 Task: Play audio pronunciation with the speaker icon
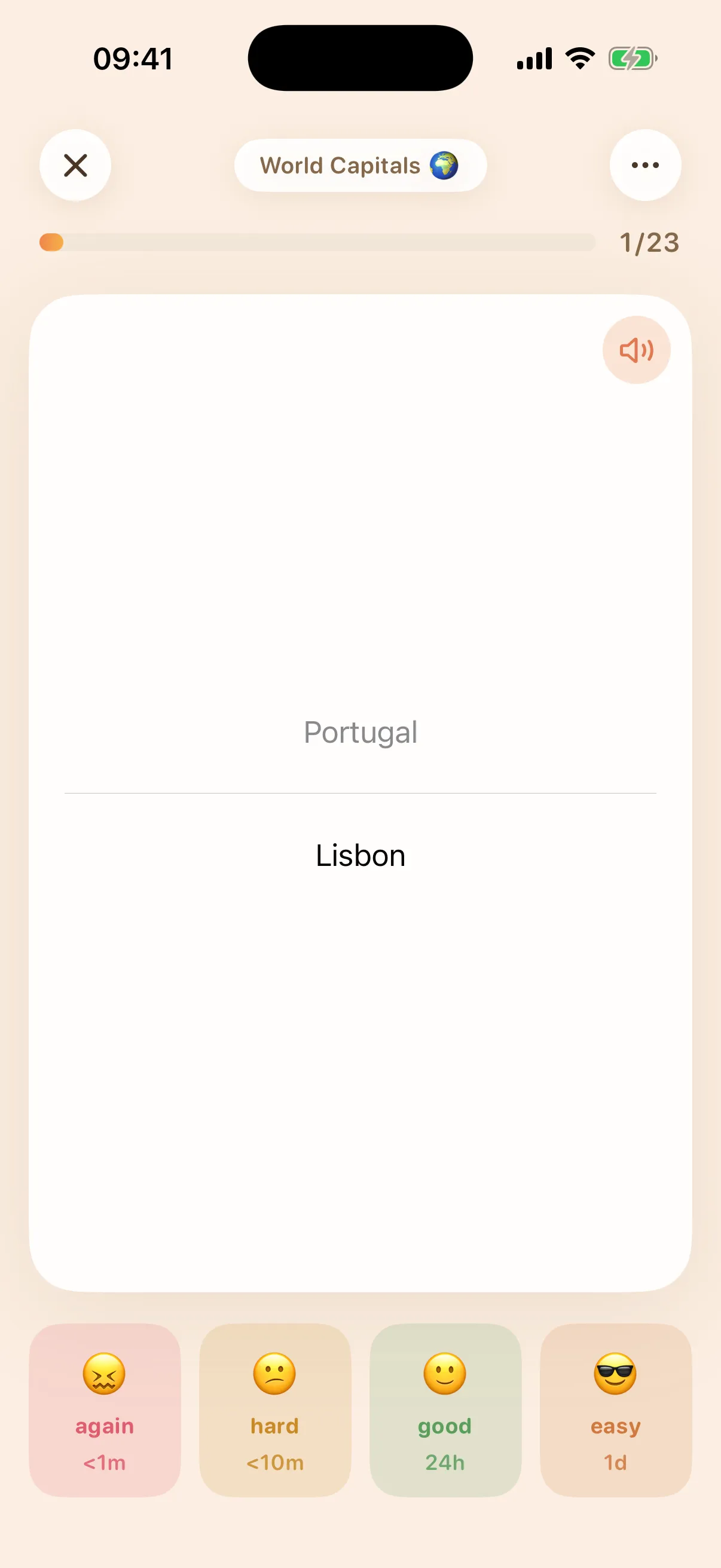(x=637, y=350)
